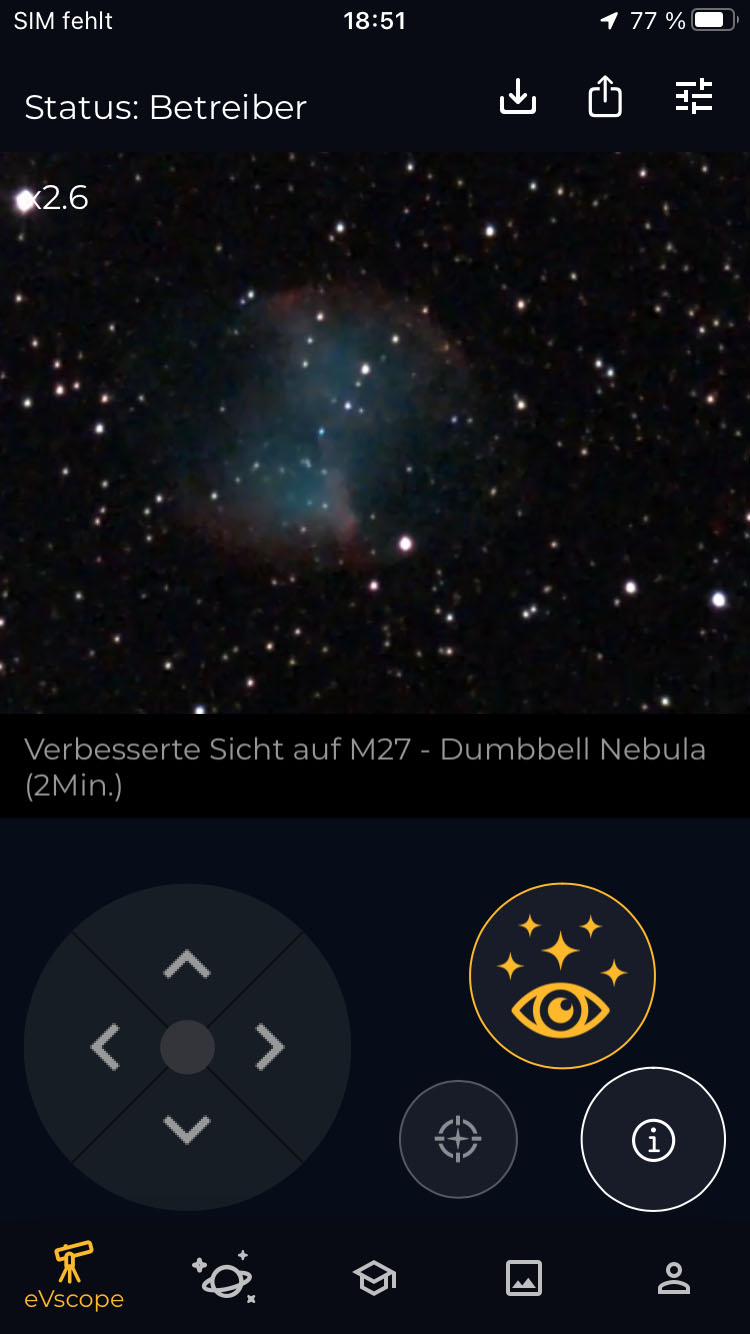Open the image adjustment sliders settings
The image size is (750, 1334).
(x=694, y=97)
